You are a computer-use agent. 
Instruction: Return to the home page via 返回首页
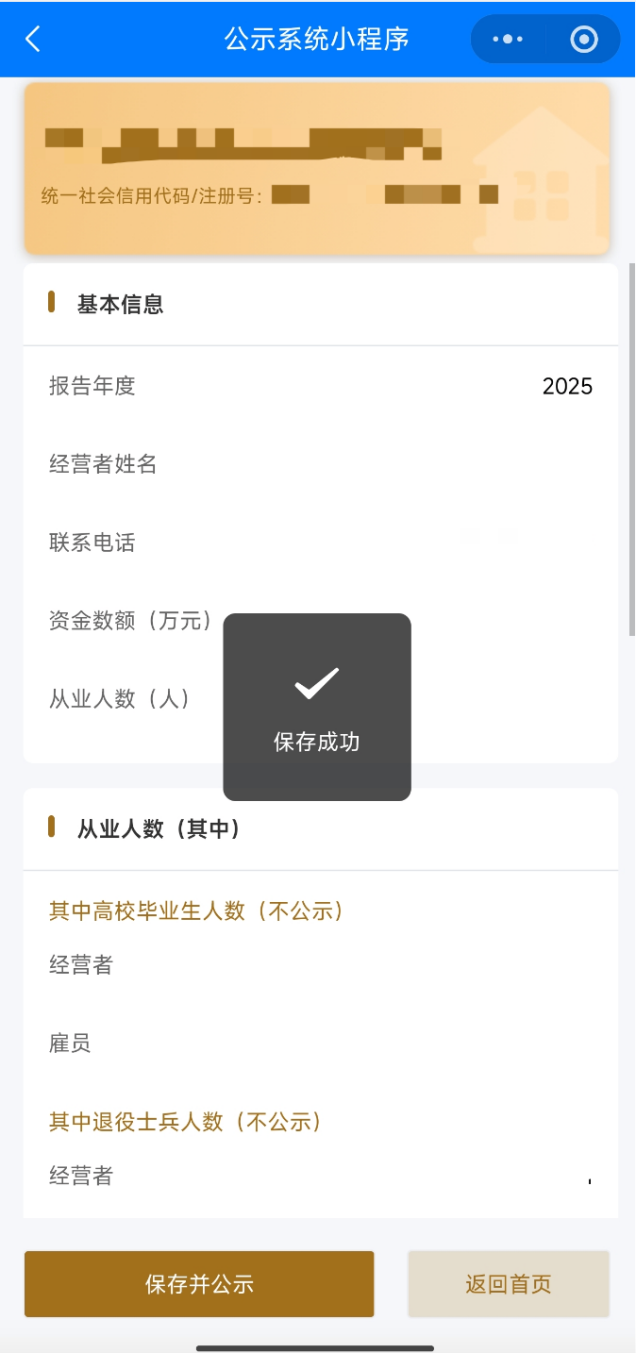(508, 1284)
